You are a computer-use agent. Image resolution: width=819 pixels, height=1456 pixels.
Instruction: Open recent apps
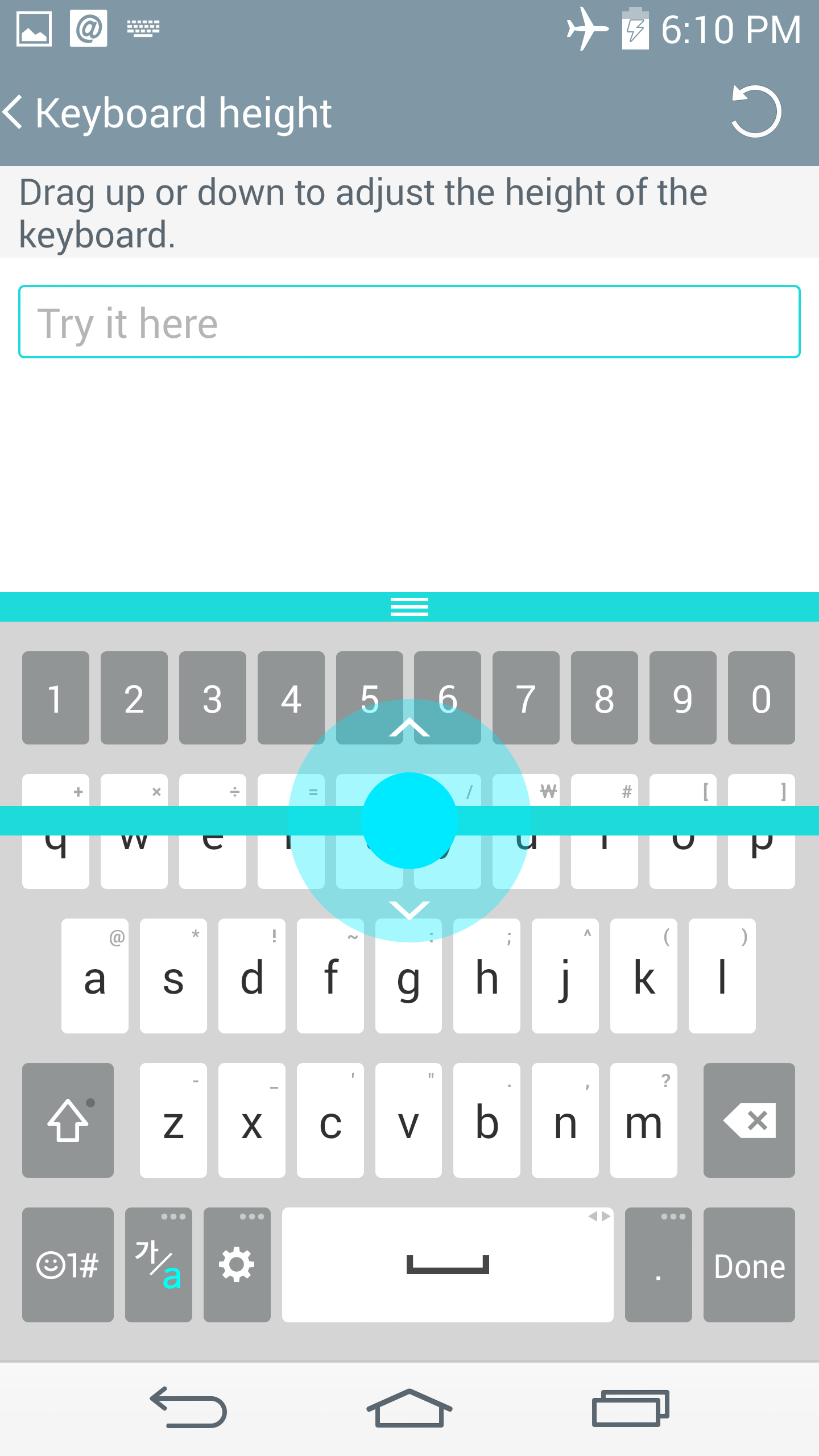pos(630,1408)
